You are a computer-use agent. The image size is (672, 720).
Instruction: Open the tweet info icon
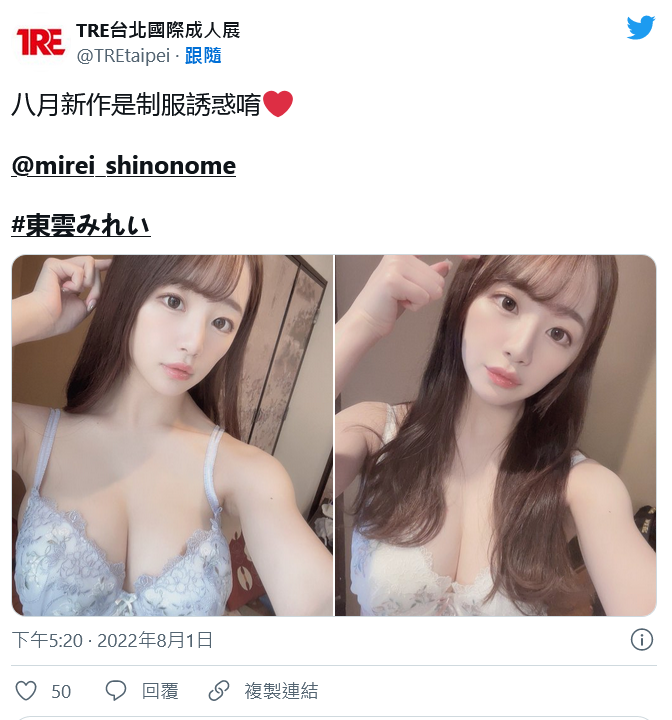[642, 640]
